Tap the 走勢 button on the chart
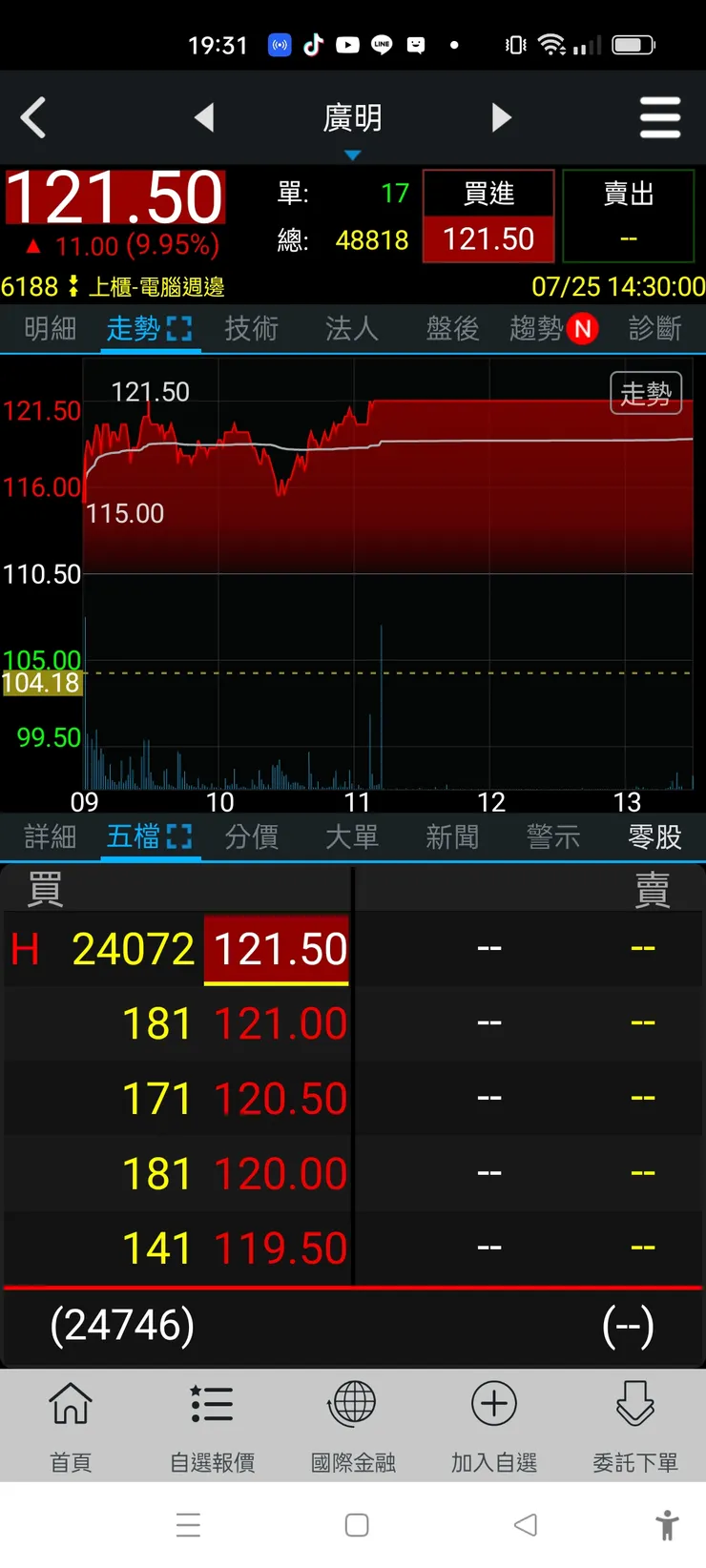The width and height of the screenshot is (706, 1568). pyautogui.click(x=646, y=393)
